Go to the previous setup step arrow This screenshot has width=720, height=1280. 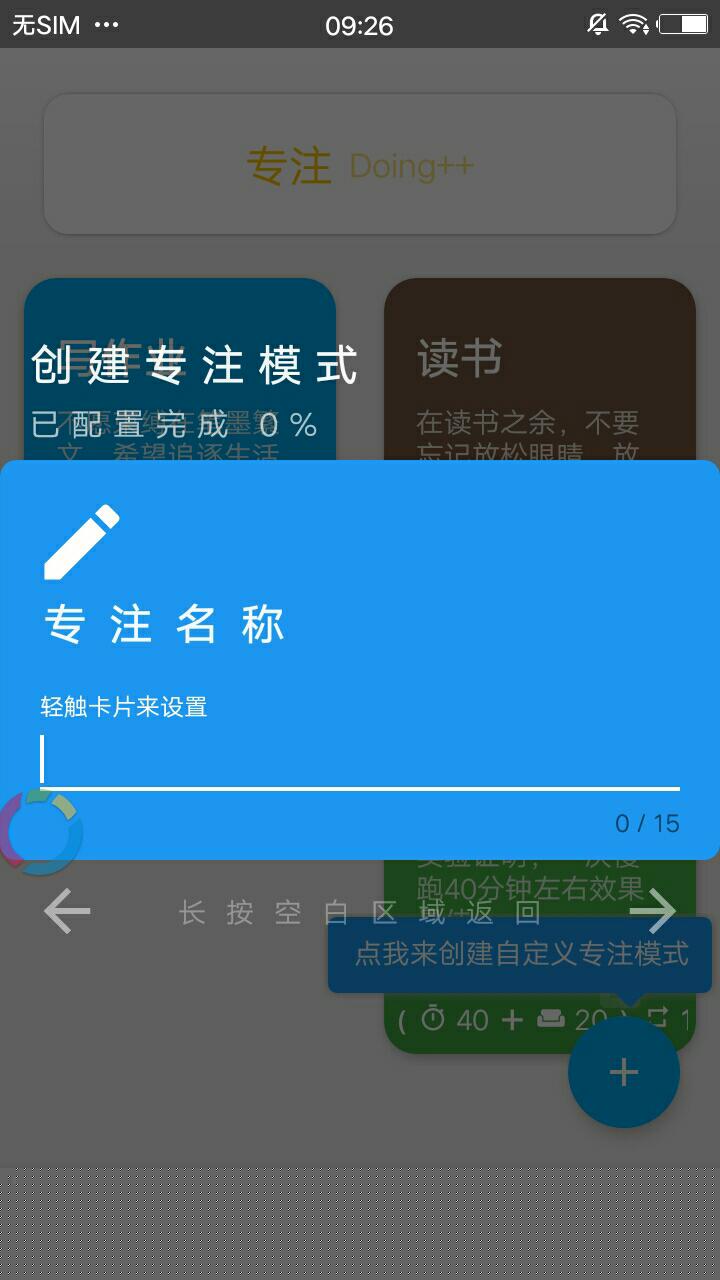point(67,911)
